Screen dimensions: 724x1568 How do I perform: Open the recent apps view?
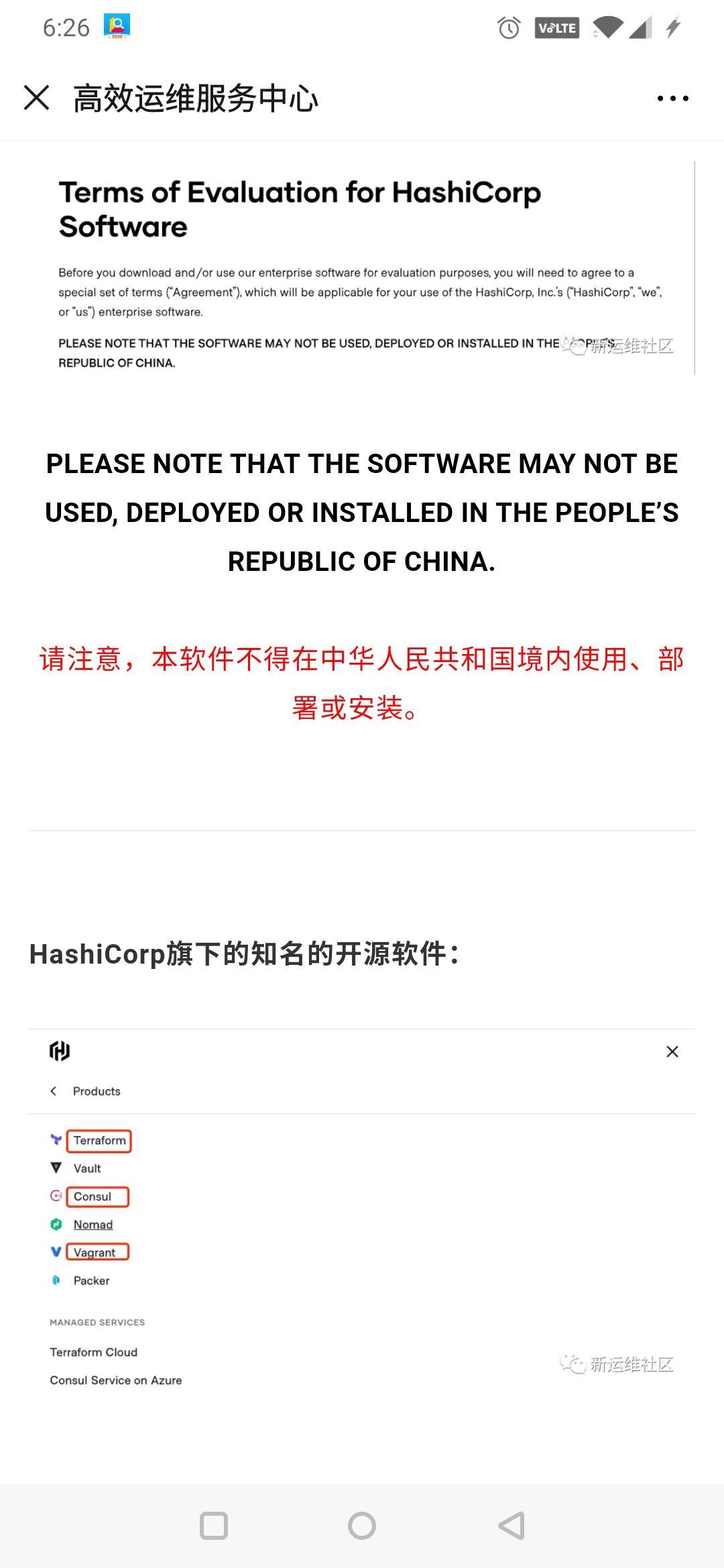point(214,1526)
